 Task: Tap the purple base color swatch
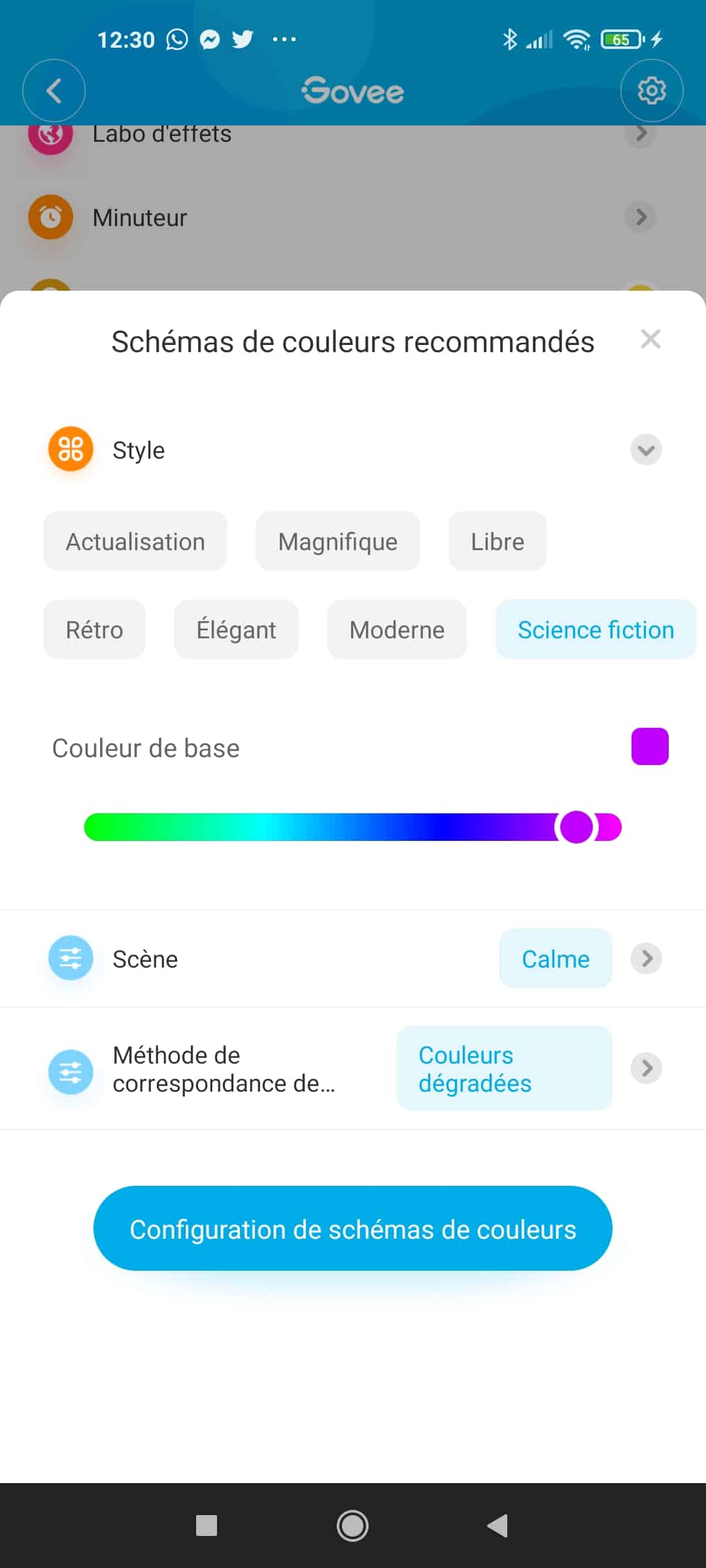(x=650, y=747)
